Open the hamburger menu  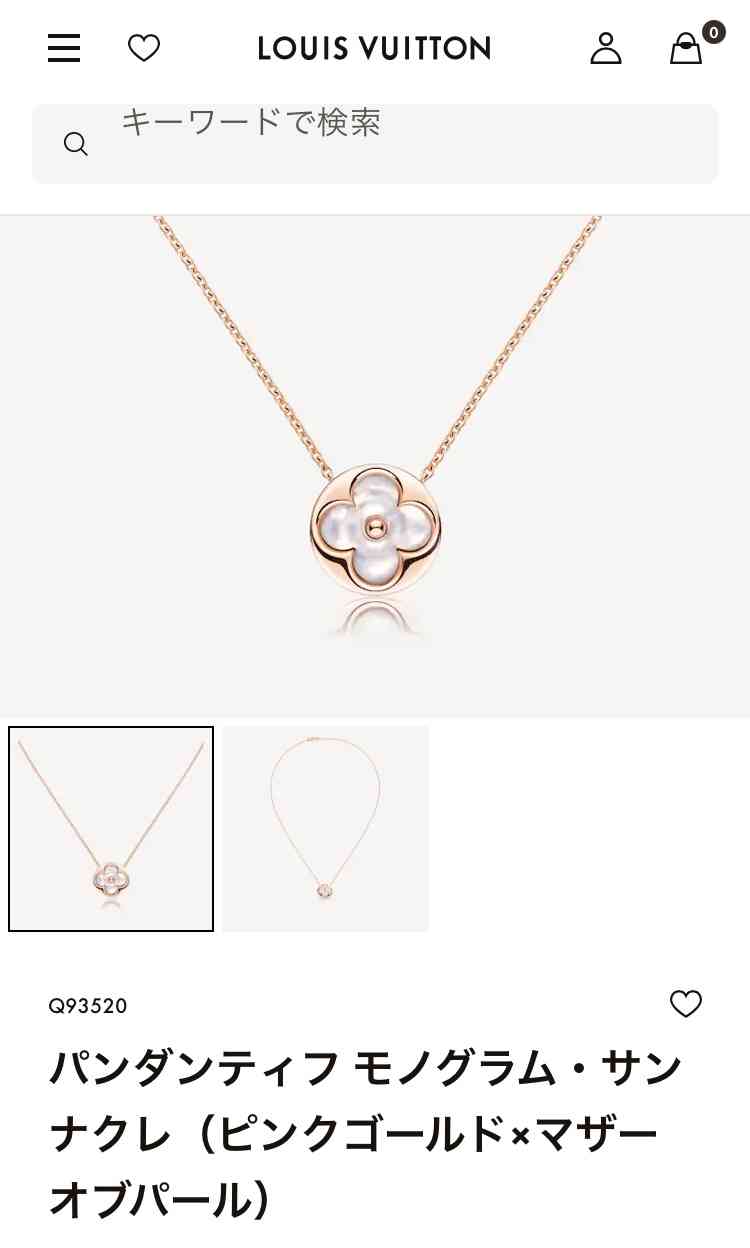(x=64, y=48)
